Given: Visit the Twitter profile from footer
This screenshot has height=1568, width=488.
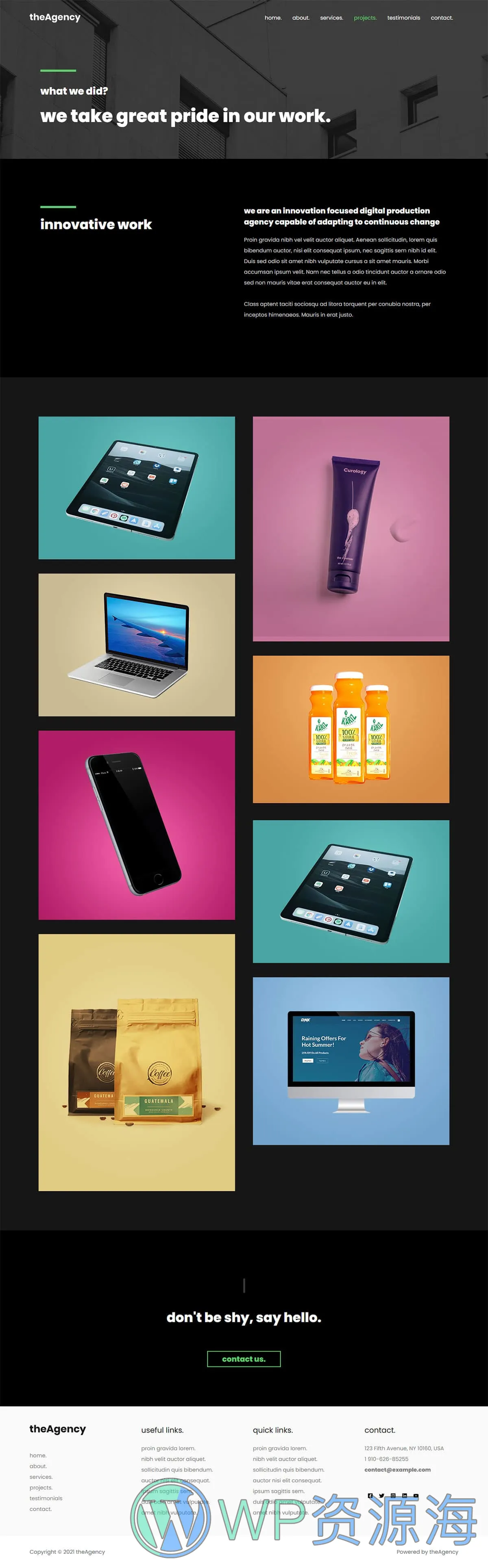Looking at the screenshot, I should coord(381,1496).
